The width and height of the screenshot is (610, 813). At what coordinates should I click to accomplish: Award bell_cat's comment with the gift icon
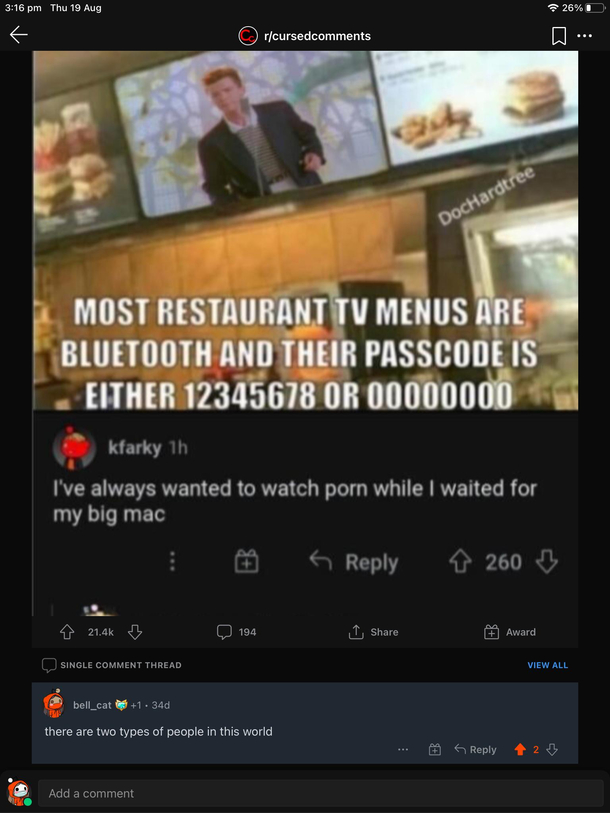[x=435, y=749]
